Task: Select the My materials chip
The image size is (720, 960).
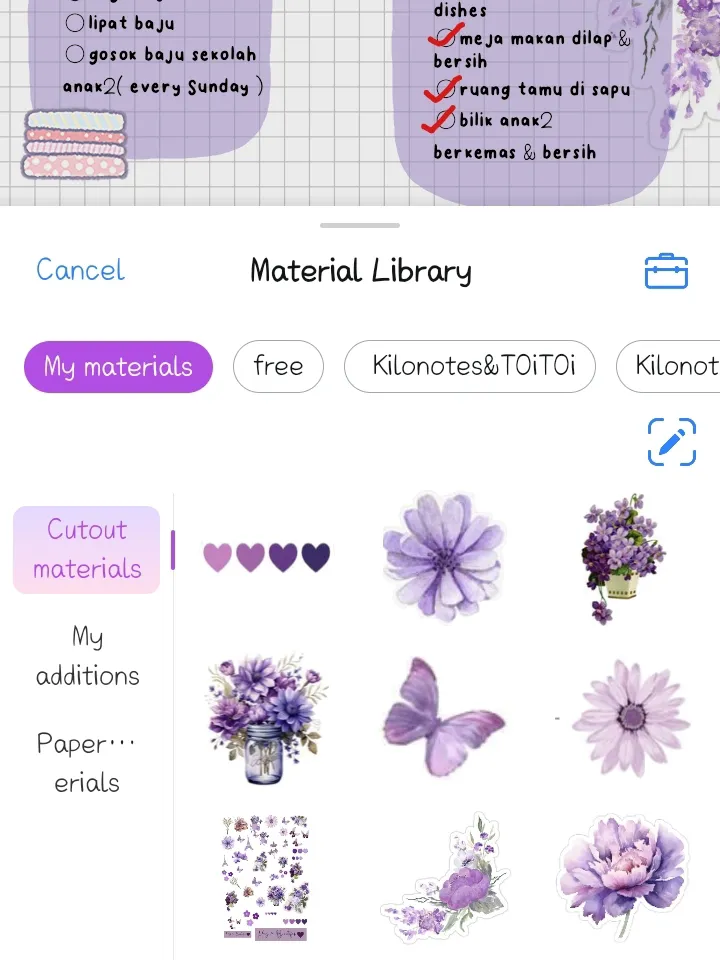Action: coord(118,367)
